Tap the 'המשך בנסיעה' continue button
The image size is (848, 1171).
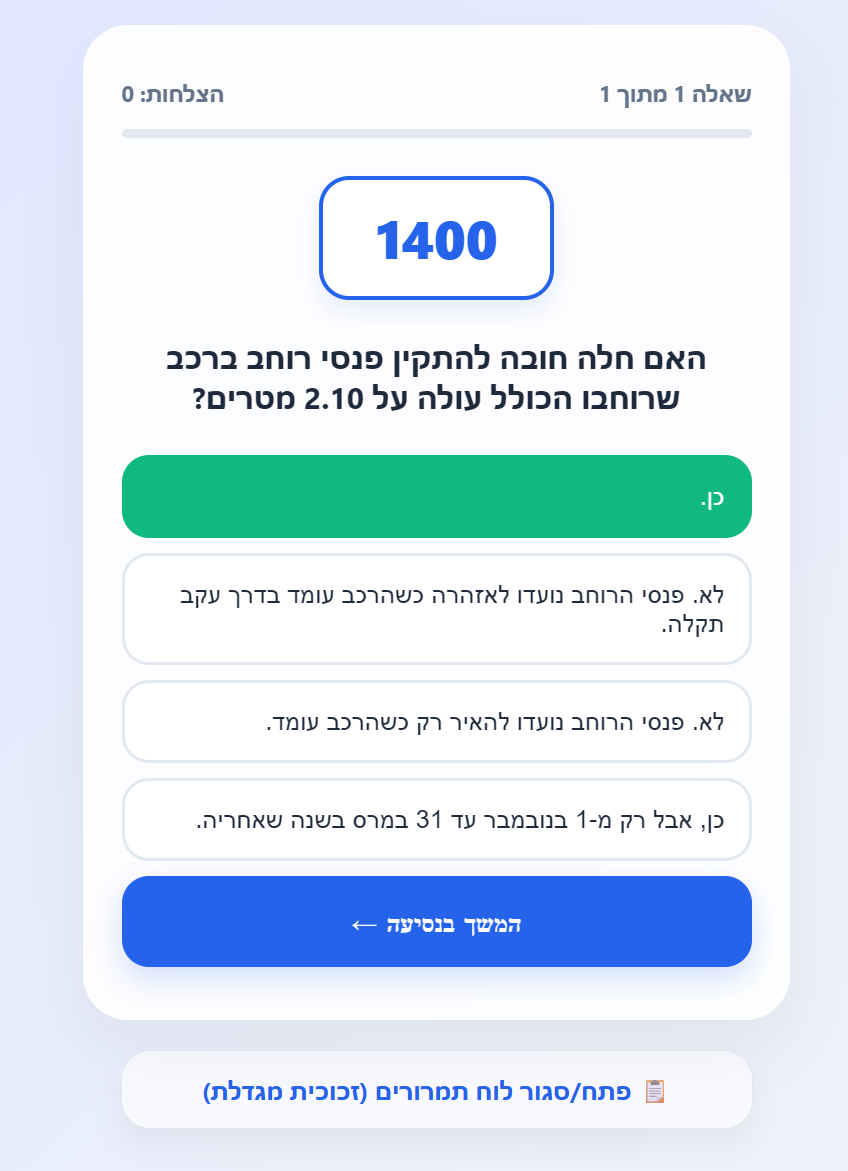[x=436, y=922]
